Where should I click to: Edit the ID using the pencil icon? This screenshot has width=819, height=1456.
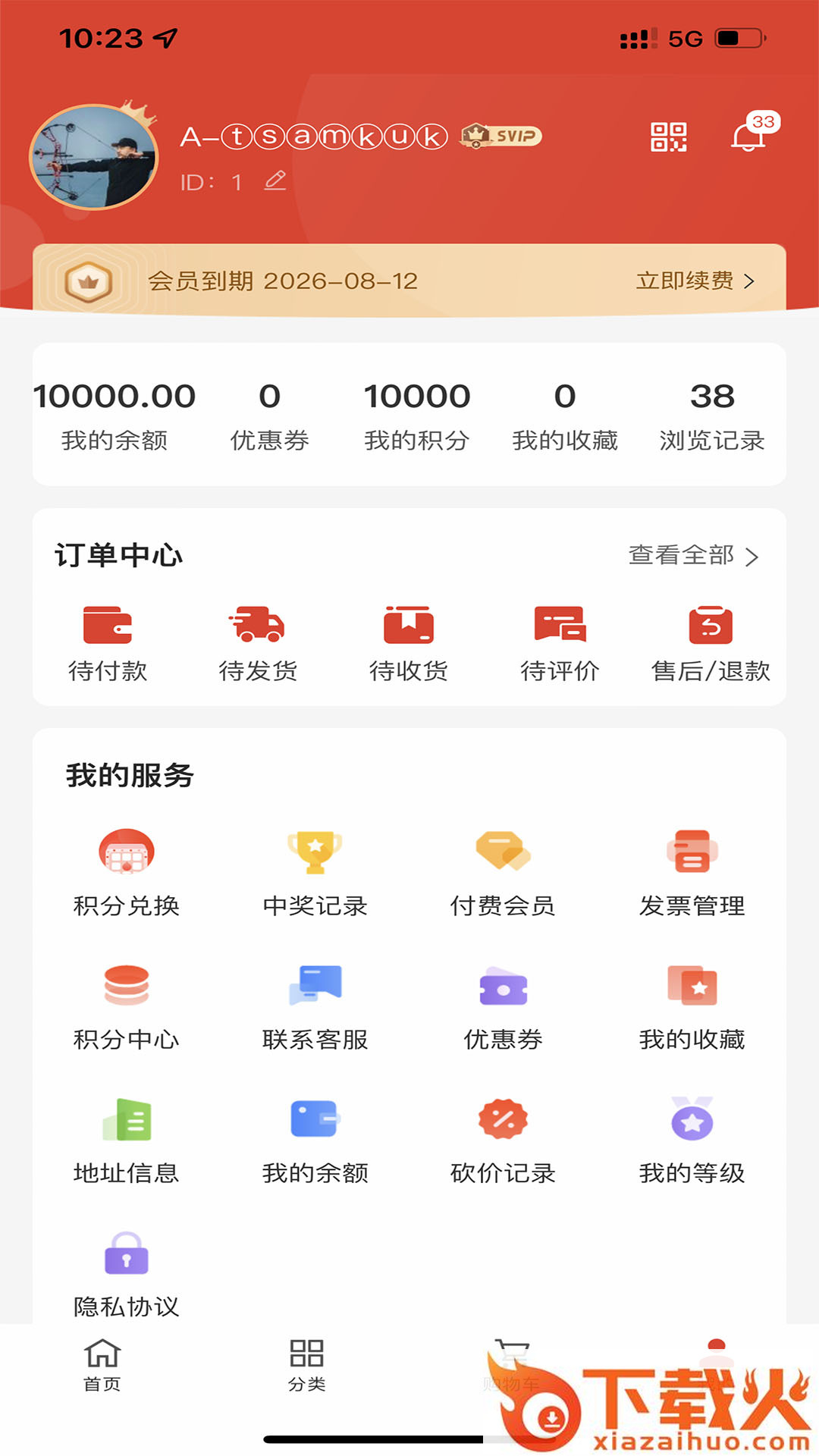click(x=275, y=181)
